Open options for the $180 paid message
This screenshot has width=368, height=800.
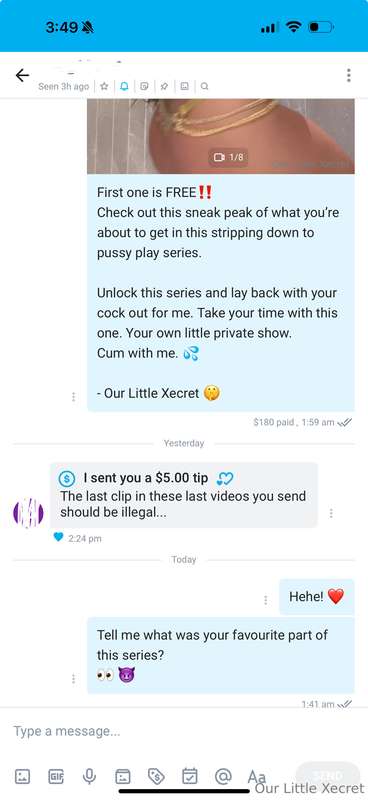click(x=73, y=396)
